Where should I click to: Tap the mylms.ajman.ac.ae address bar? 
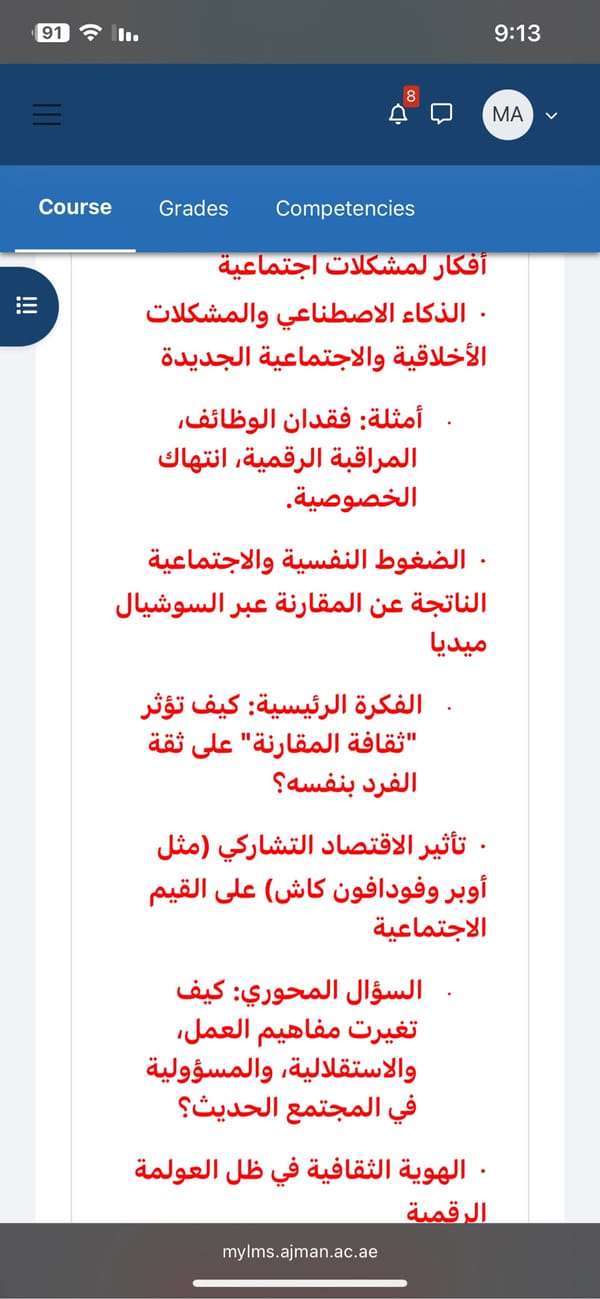300,1251
